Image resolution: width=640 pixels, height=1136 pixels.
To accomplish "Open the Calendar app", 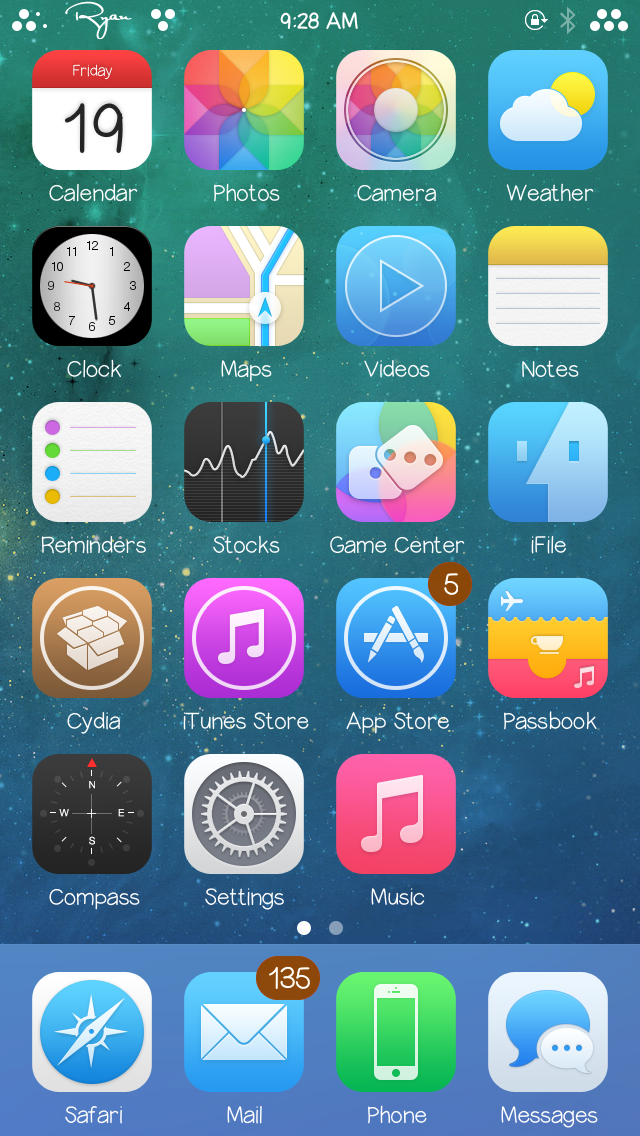I will pyautogui.click(x=92, y=110).
